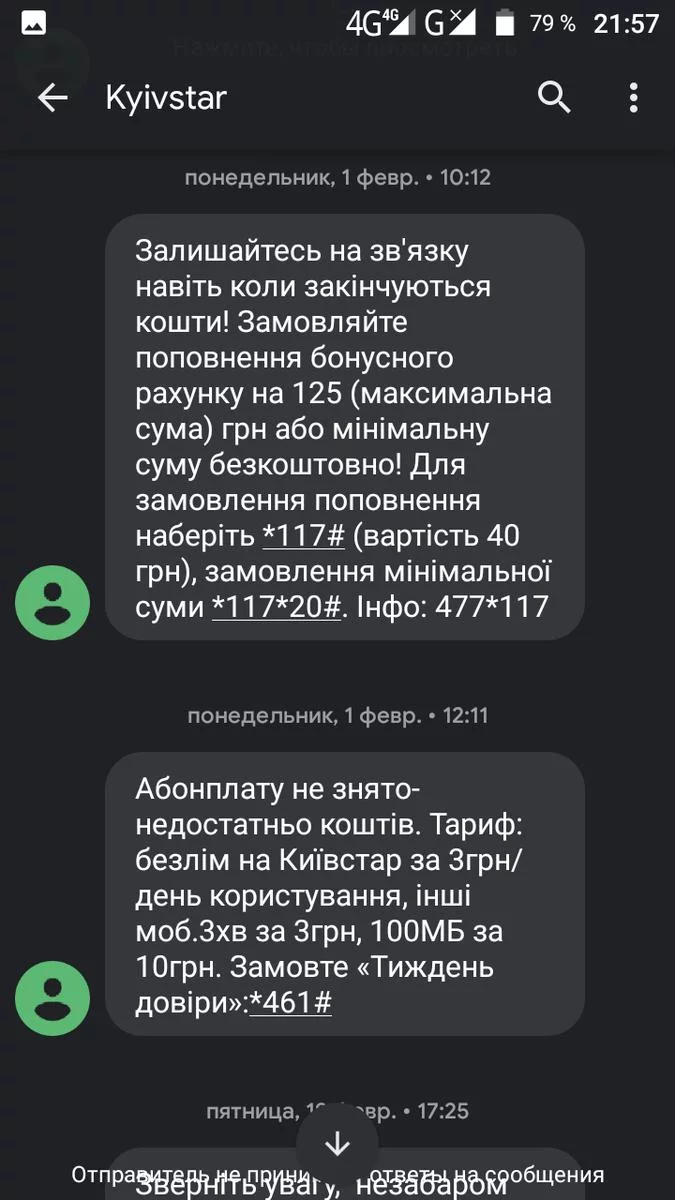Open sender avatar beside the 12:11 message

[x=53, y=998]
